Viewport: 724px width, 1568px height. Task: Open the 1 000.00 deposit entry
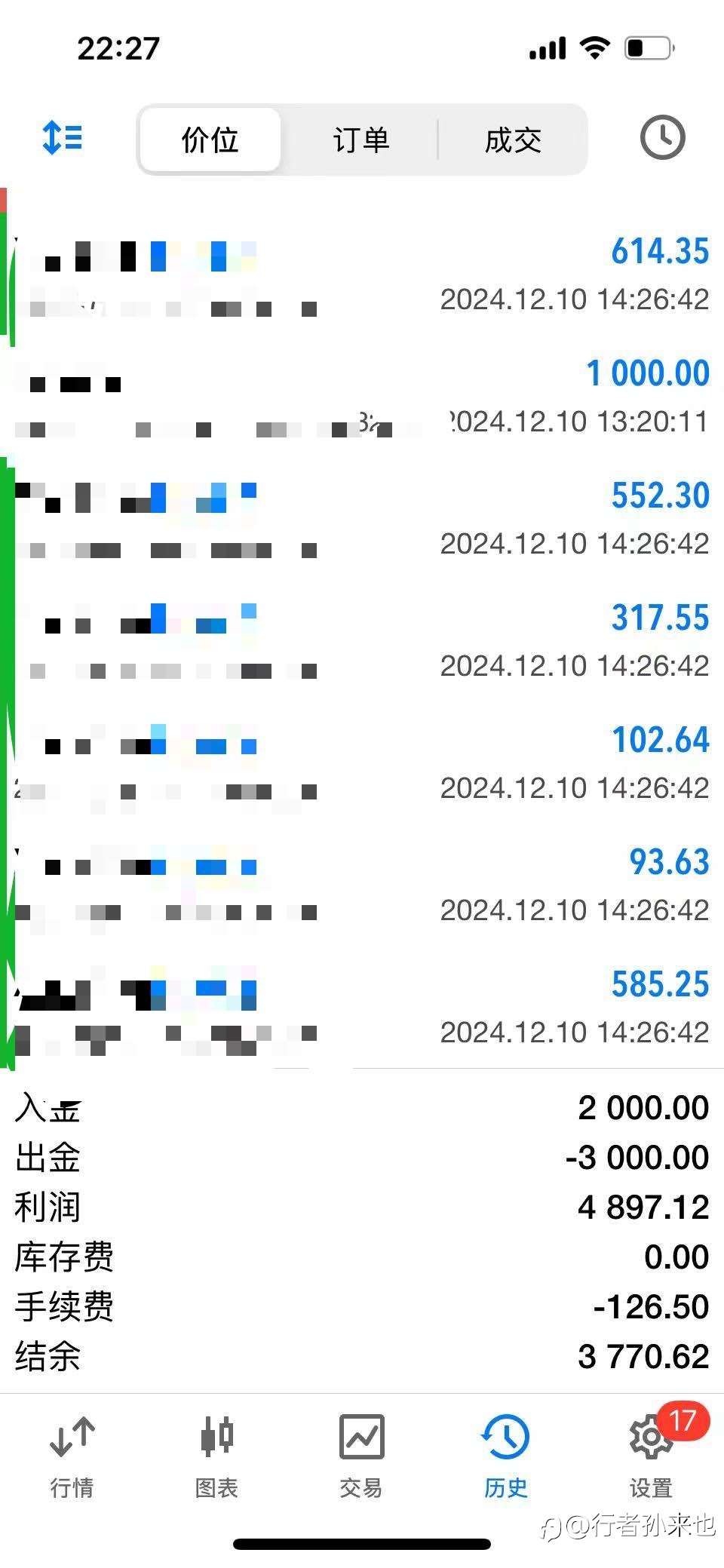[362, 397]
